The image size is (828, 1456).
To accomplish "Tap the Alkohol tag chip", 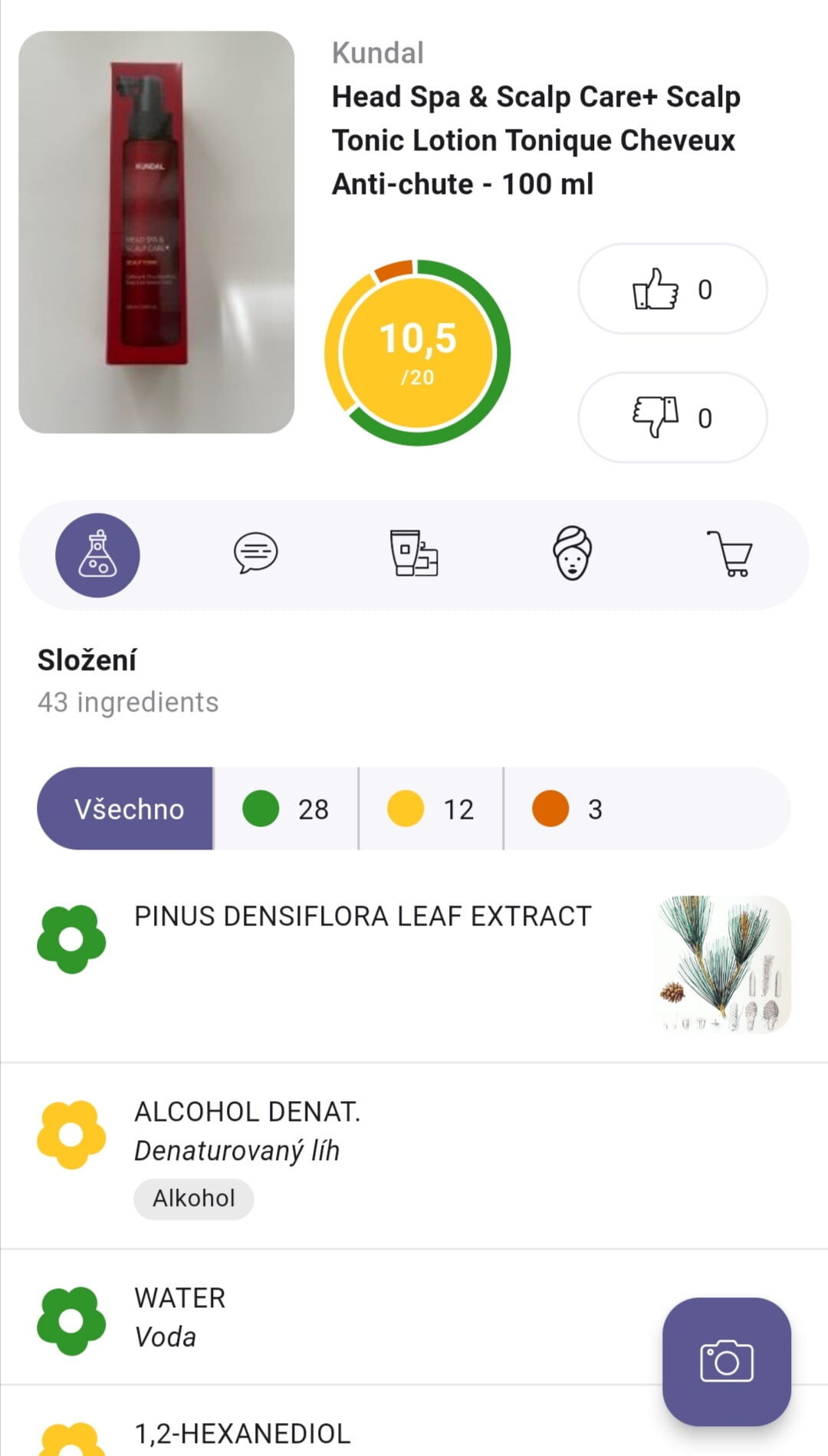I will coord(193,1198).
